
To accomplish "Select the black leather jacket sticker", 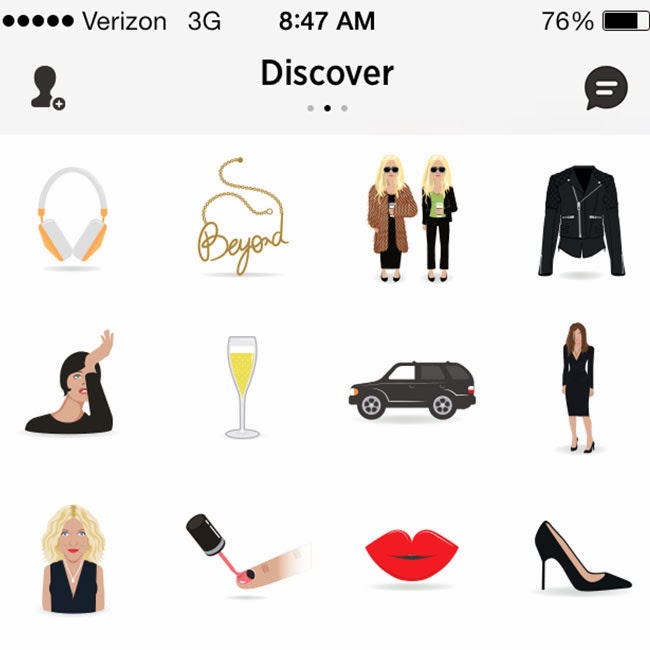I will tap(581, 220).
